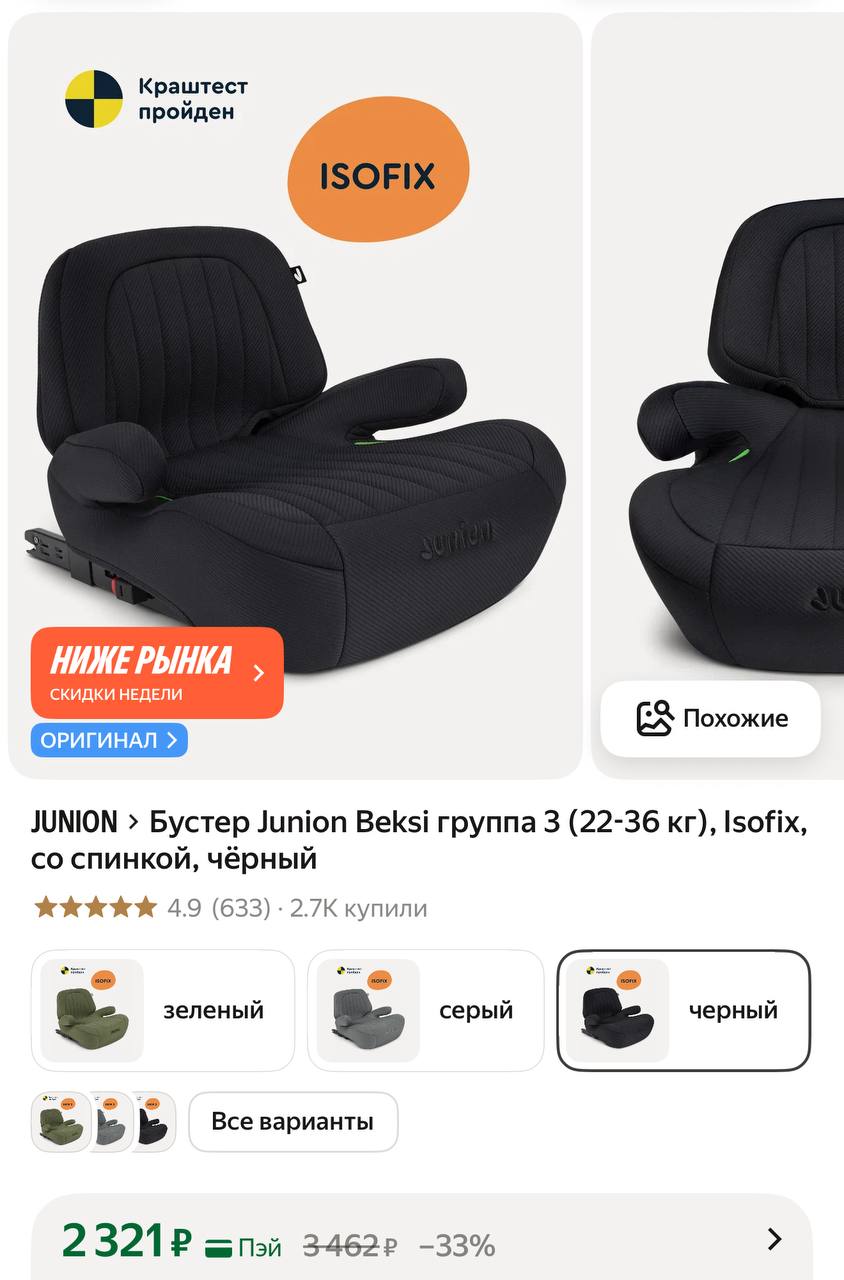This screenshot has width=844, height=1280.
Task: Show all variants via Все варианты
Action: [x=293, y=1121]
